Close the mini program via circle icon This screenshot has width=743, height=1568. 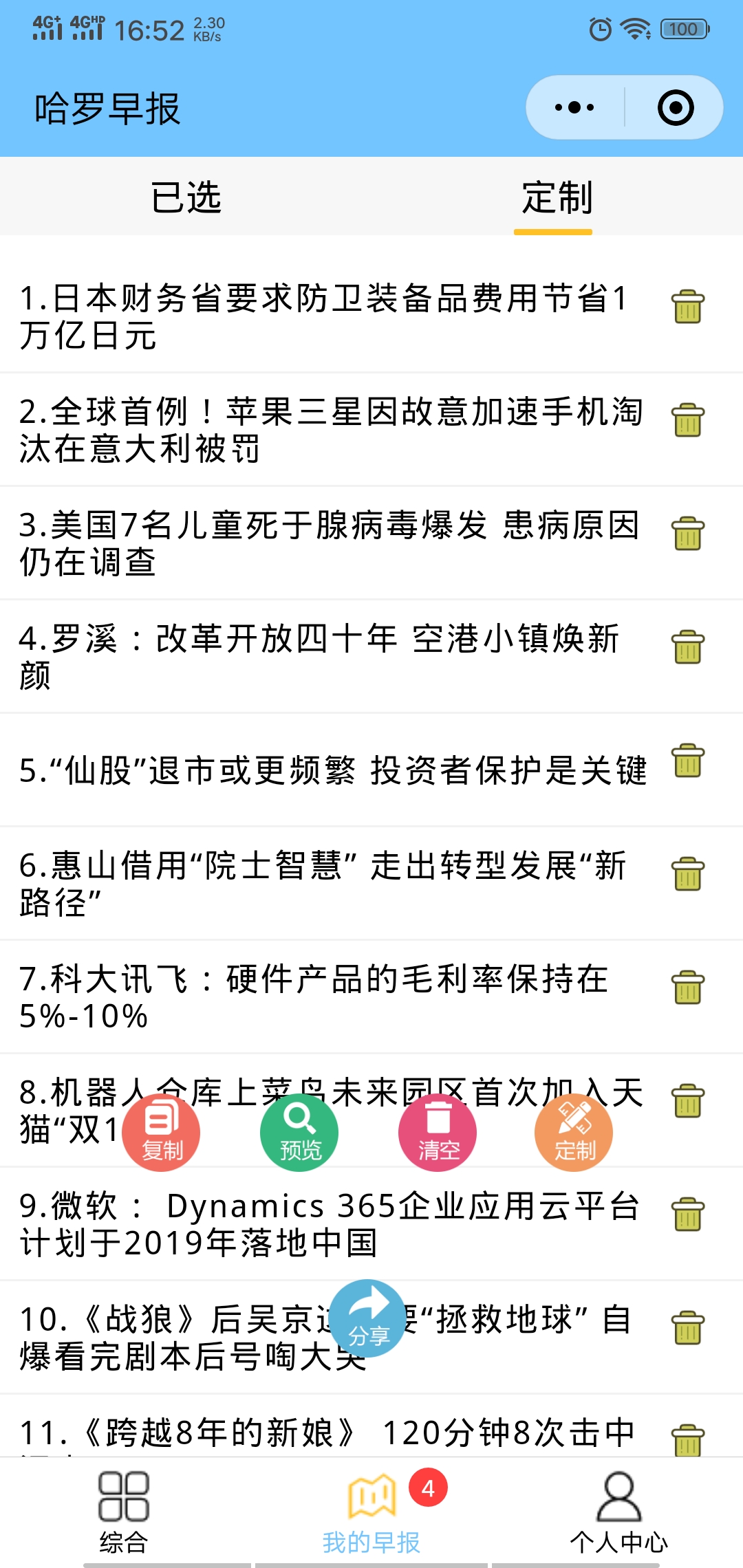pyautogui.click(x=676, y=107)
